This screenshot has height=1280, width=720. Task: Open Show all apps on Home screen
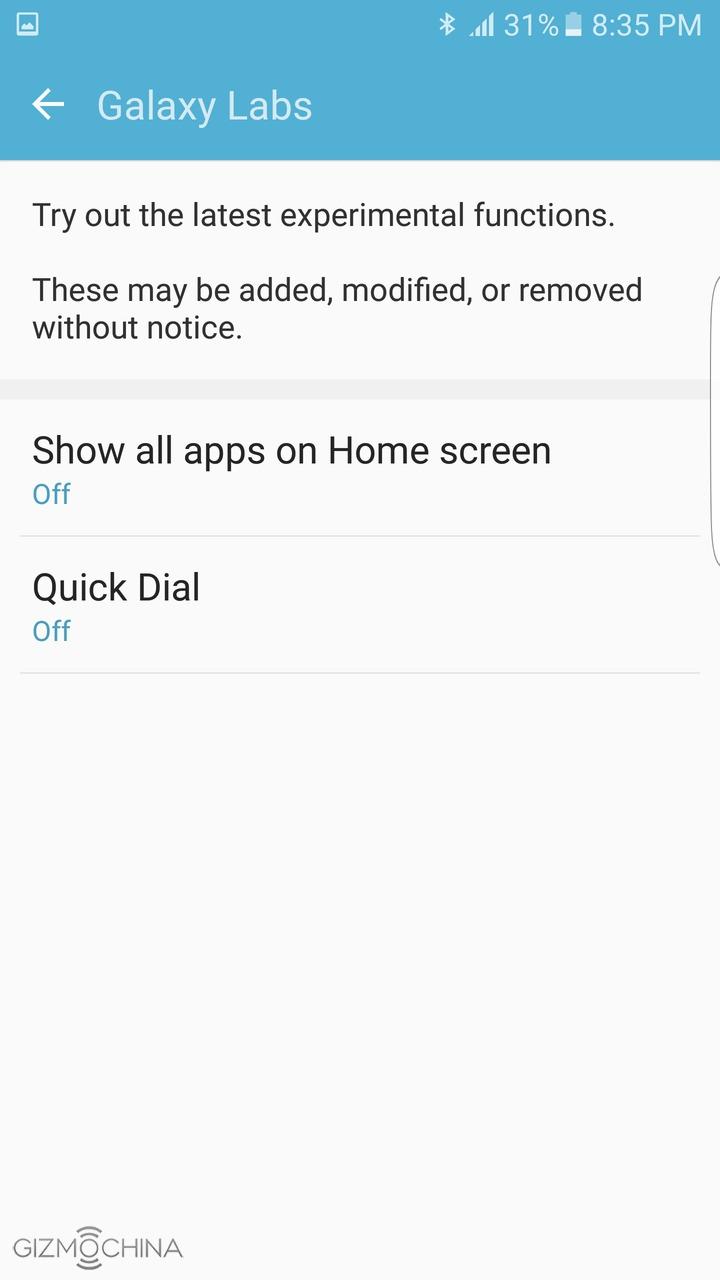click(x=290, y=467)
